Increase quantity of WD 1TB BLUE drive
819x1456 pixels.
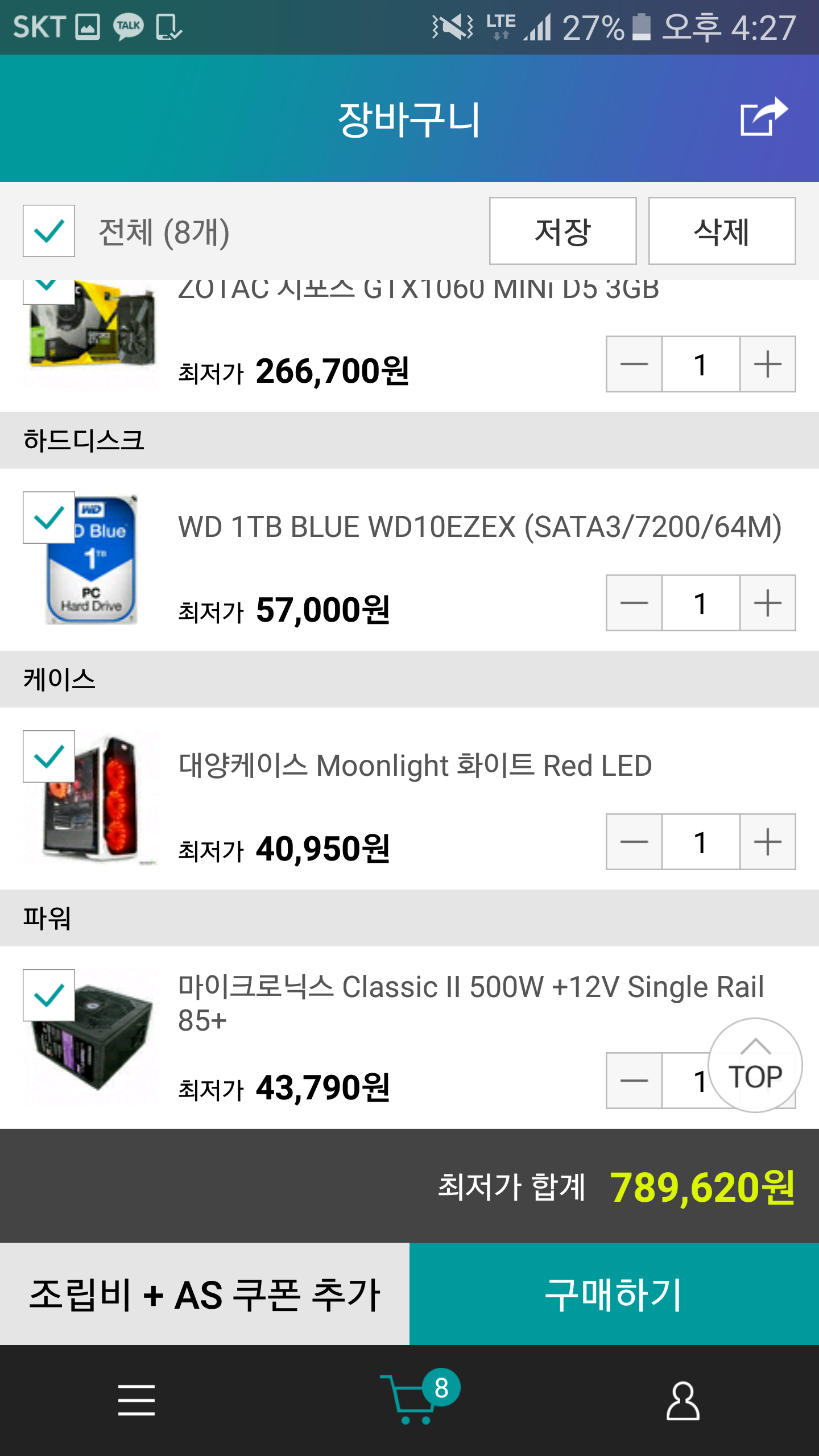pos(767,603)
